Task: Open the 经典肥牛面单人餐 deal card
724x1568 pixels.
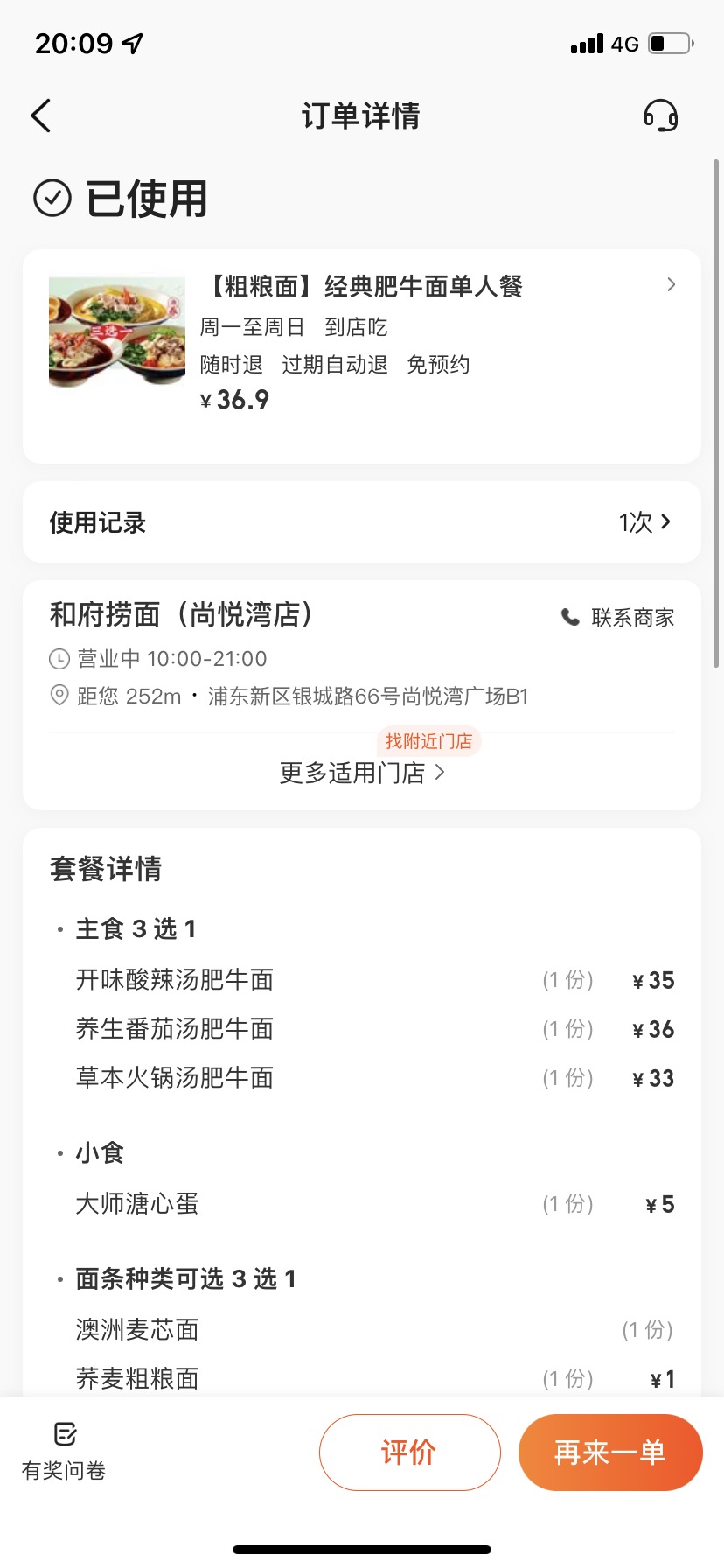Action: 362,356
